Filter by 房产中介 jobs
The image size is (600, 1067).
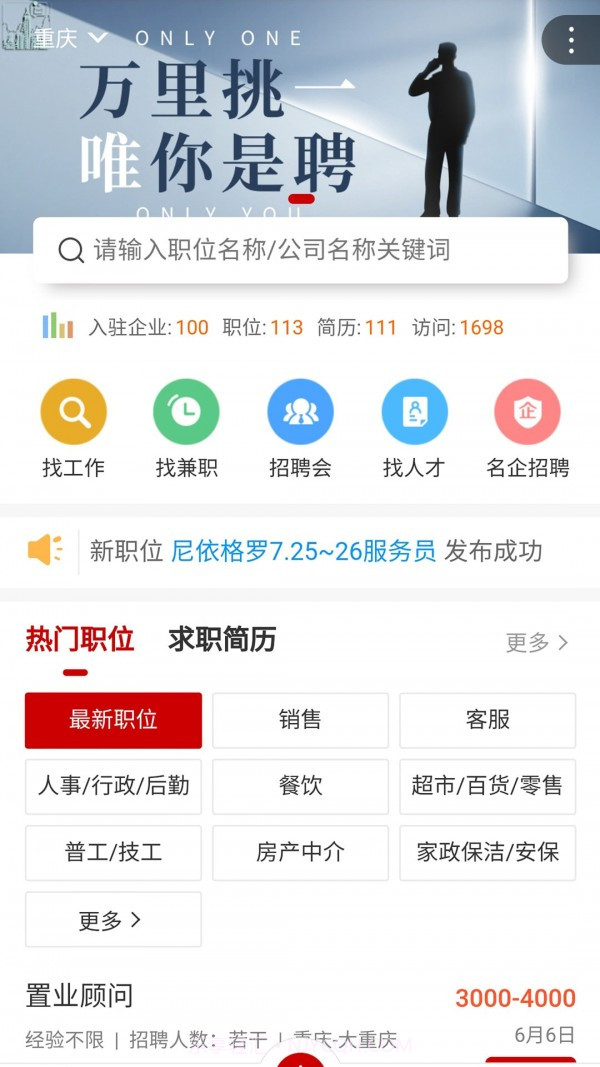click(300, 853)
